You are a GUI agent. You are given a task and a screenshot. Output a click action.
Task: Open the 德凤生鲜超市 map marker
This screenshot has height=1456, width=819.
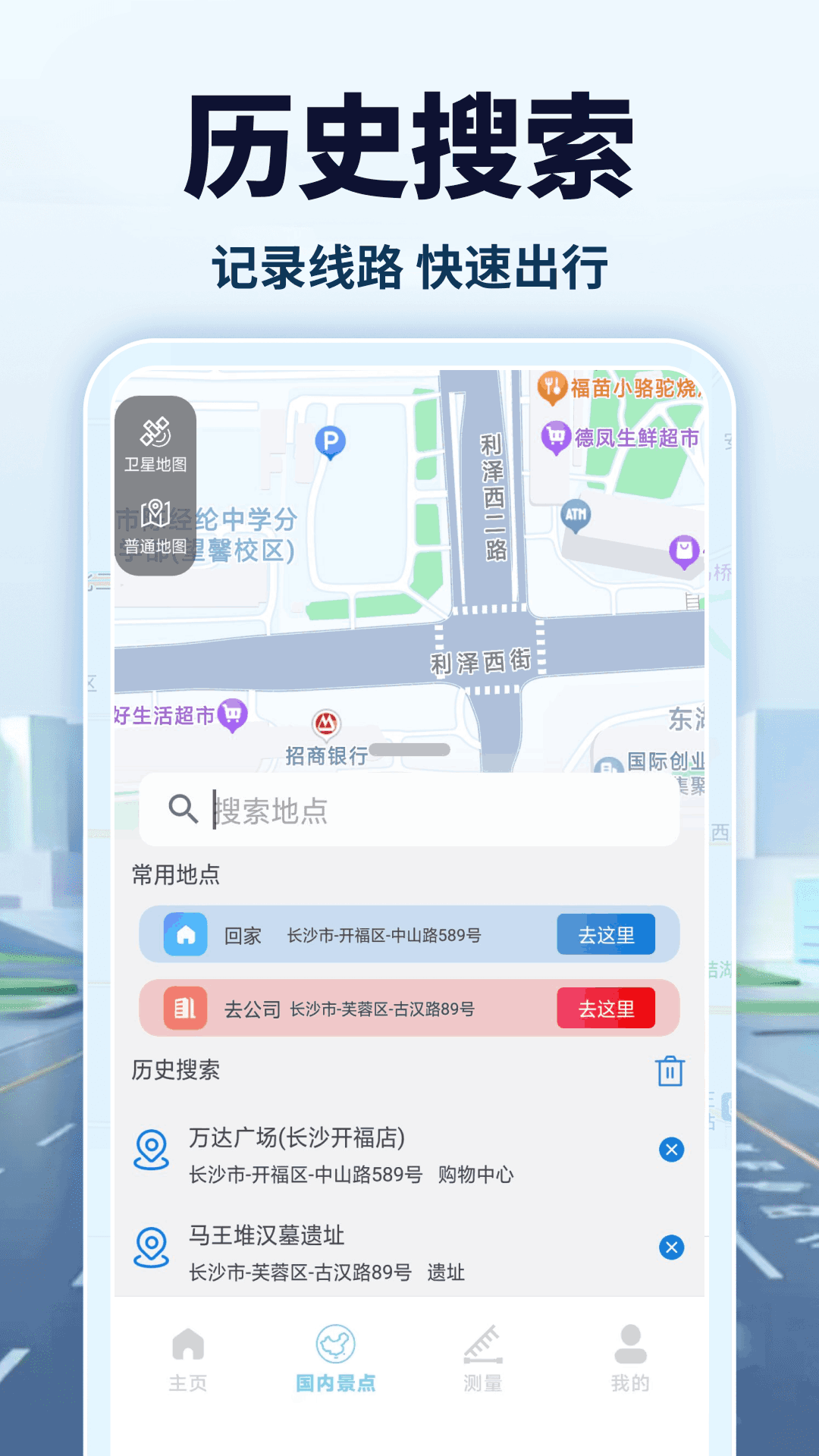coord(556,435)
